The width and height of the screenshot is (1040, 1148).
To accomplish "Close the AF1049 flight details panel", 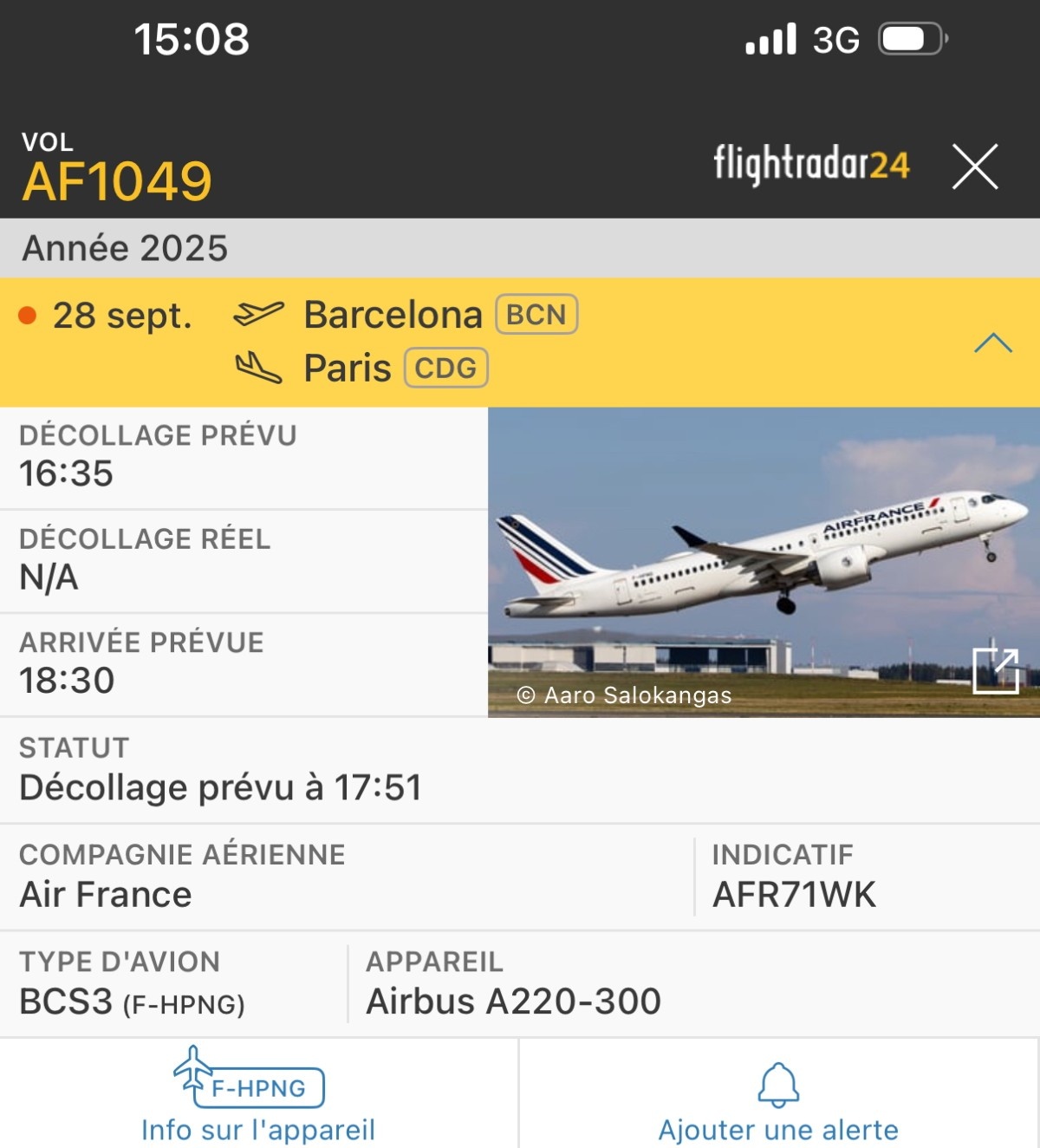I will tap(975, 166).
